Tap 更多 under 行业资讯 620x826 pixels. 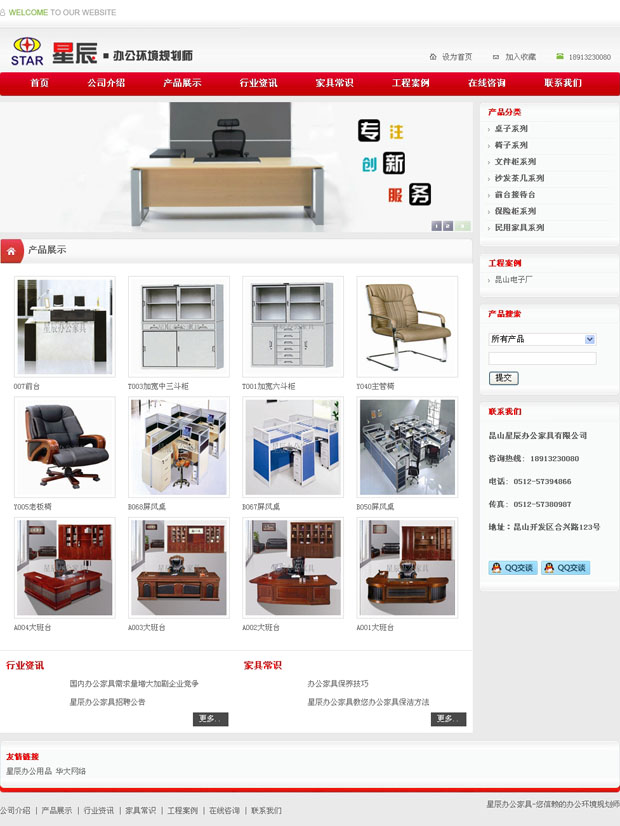(x=210, y=719)
